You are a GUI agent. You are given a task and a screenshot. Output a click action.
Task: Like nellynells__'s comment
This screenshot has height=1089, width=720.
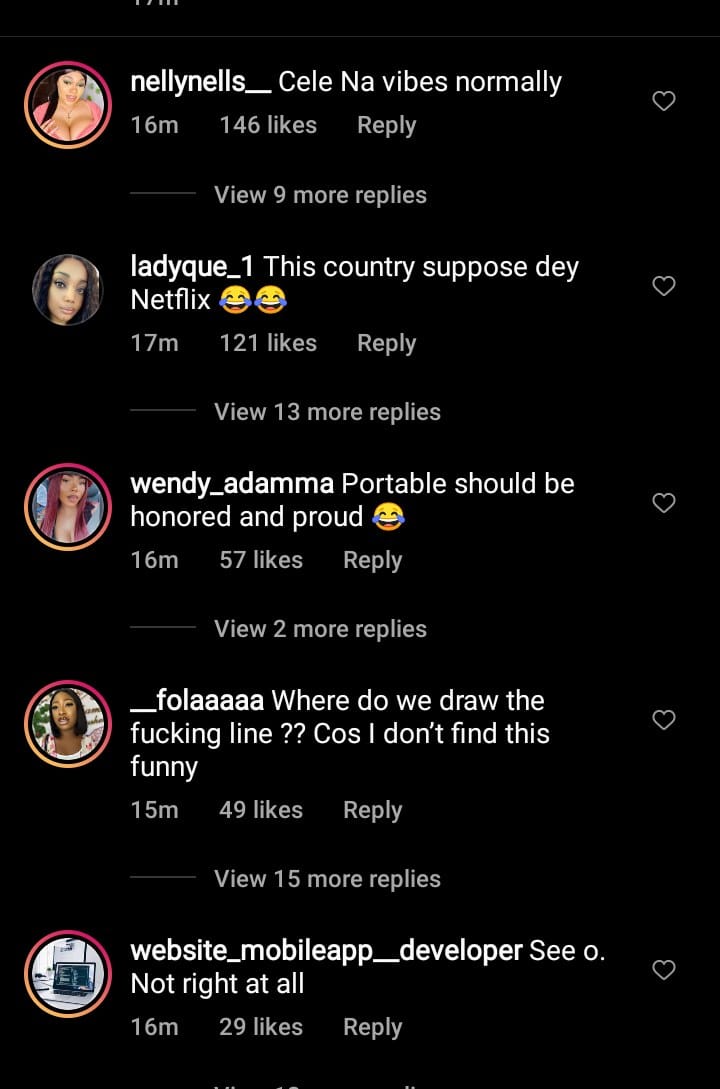(664, 101)
